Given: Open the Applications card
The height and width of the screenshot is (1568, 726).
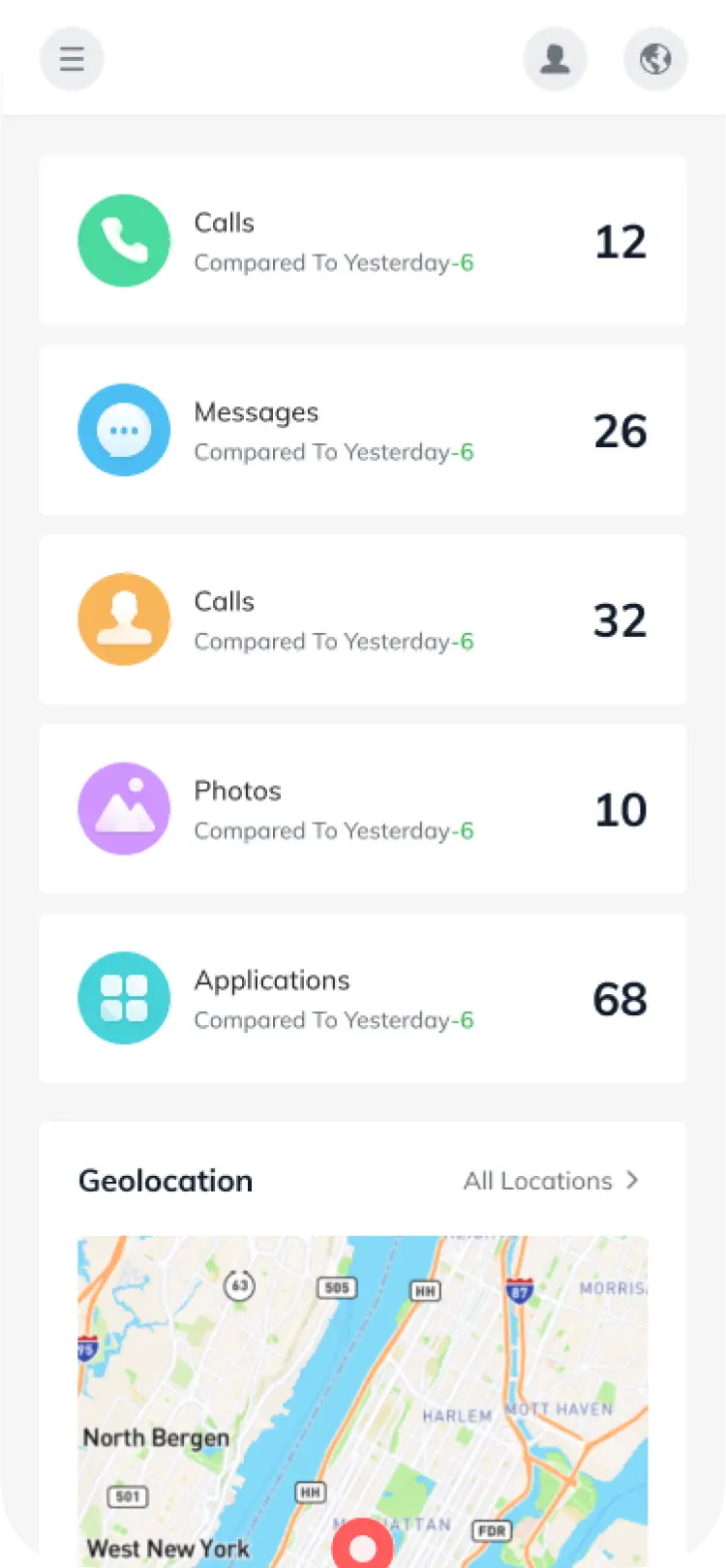Looking at the screenshot, I should tap(362, 999).
